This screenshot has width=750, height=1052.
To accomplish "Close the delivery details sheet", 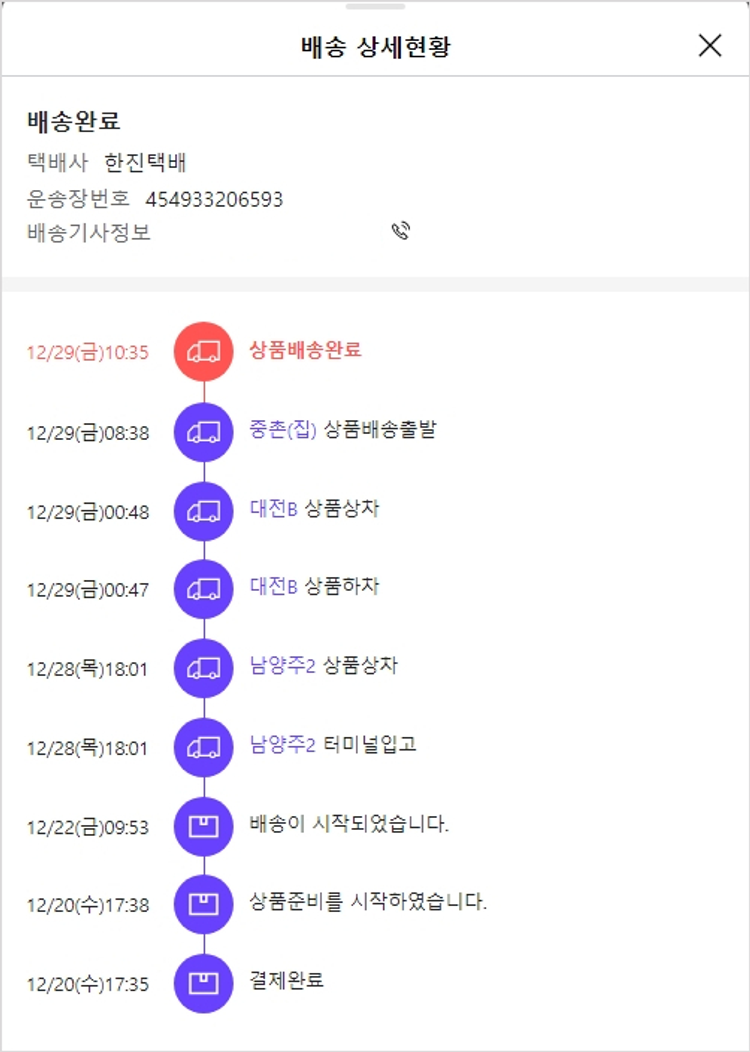I will point(709,45).
